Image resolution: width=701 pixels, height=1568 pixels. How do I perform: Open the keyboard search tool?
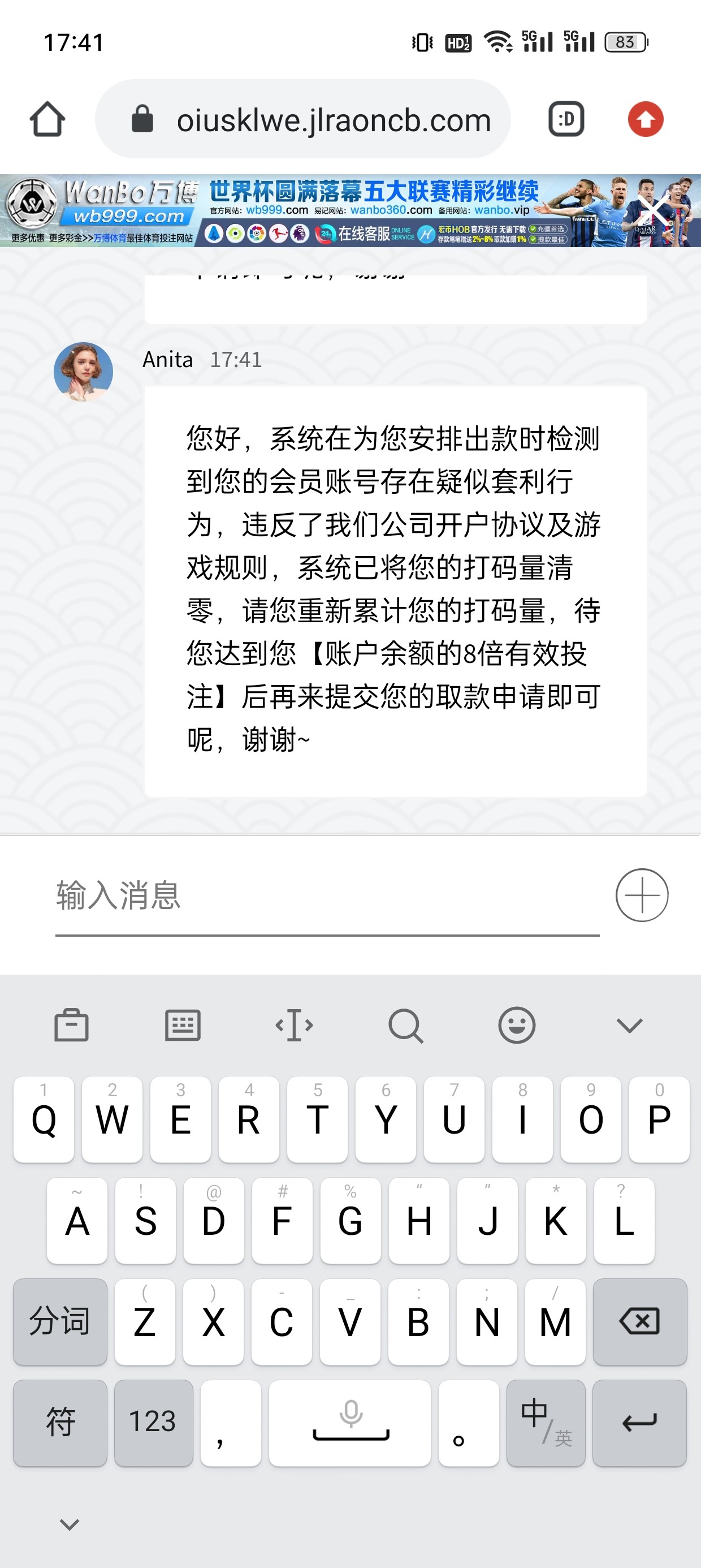coord(406,1026)
